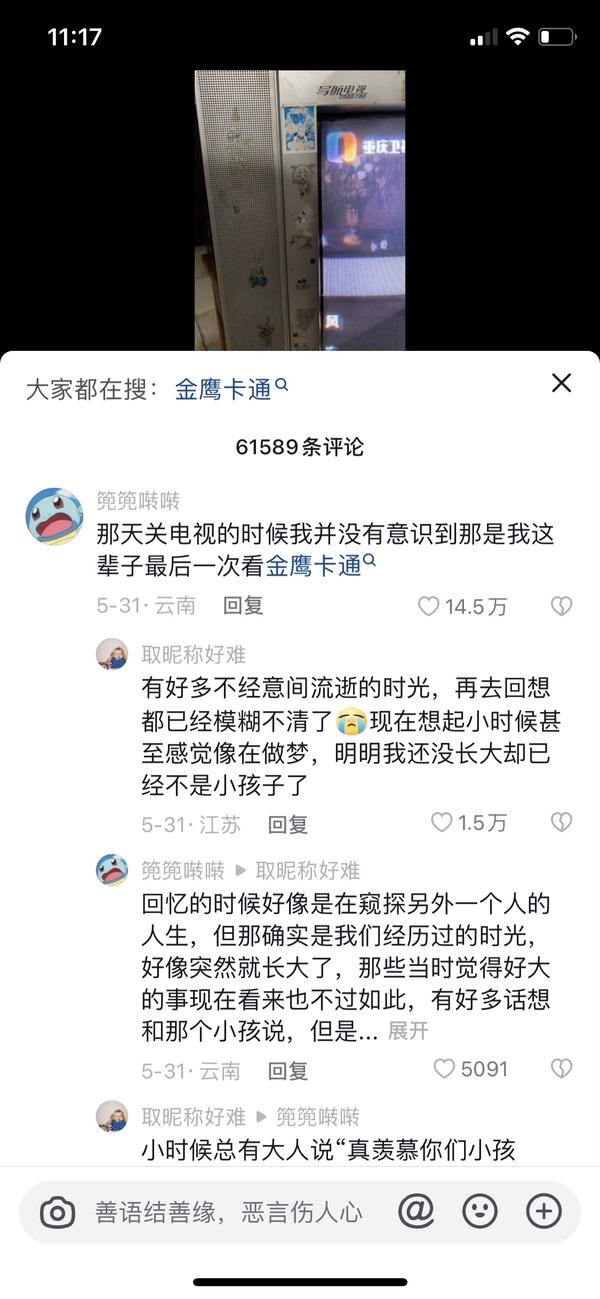Image resolution: width=600 pixels, height=1299 pixels.
Task: Reply to the comment with 5091 likes
Action: point(287,1070)
